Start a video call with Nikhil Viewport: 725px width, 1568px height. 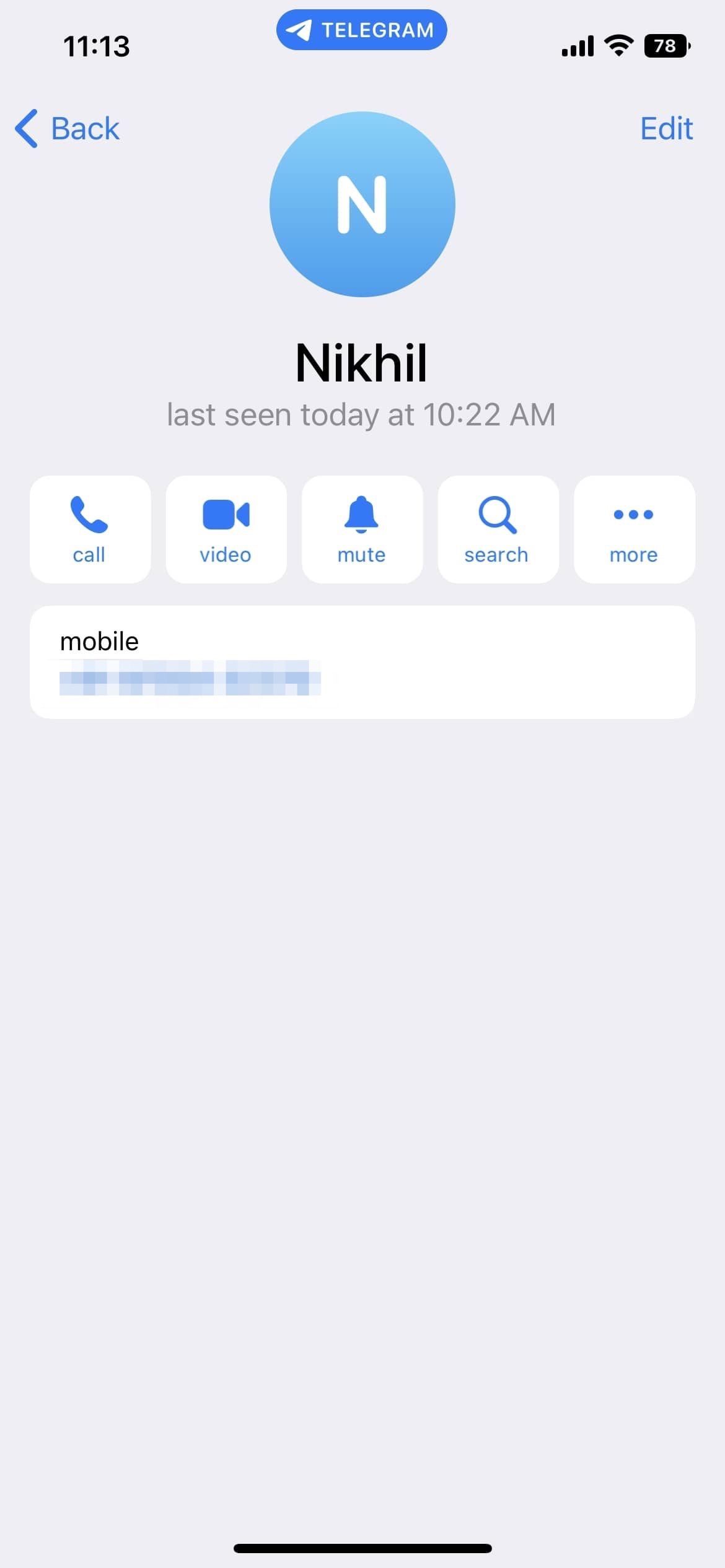click(x=226, y=529)
